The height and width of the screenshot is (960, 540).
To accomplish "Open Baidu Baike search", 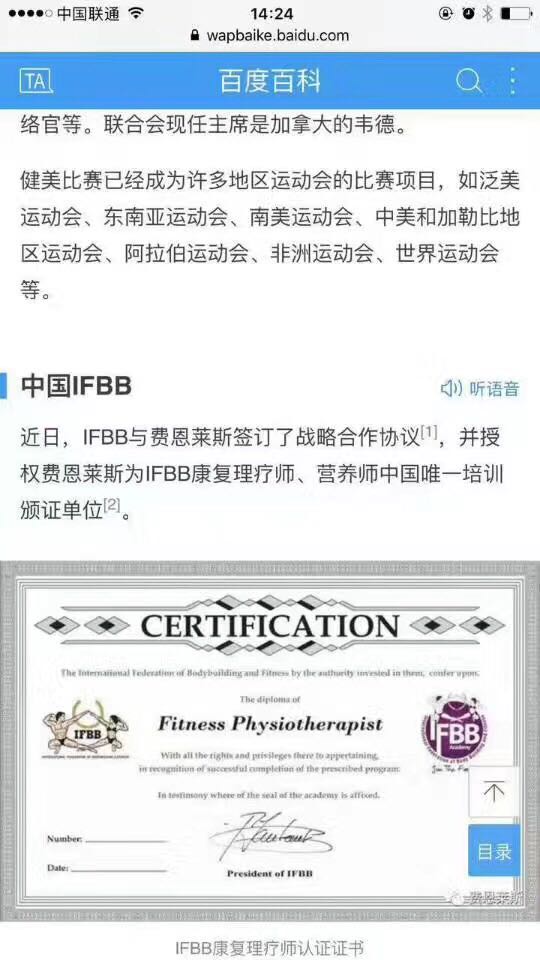I will (469, 81).
